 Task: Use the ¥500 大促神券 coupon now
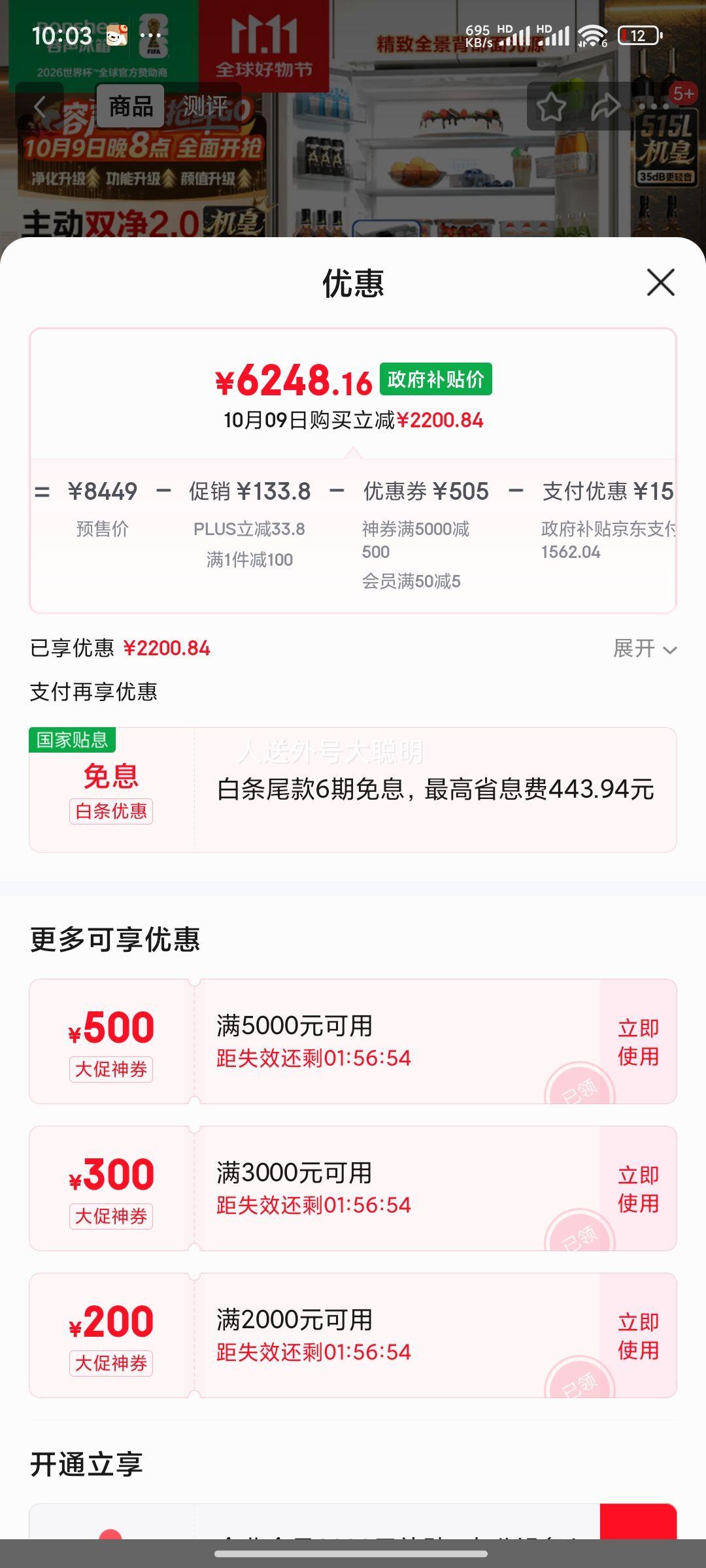pos(638,1042)
